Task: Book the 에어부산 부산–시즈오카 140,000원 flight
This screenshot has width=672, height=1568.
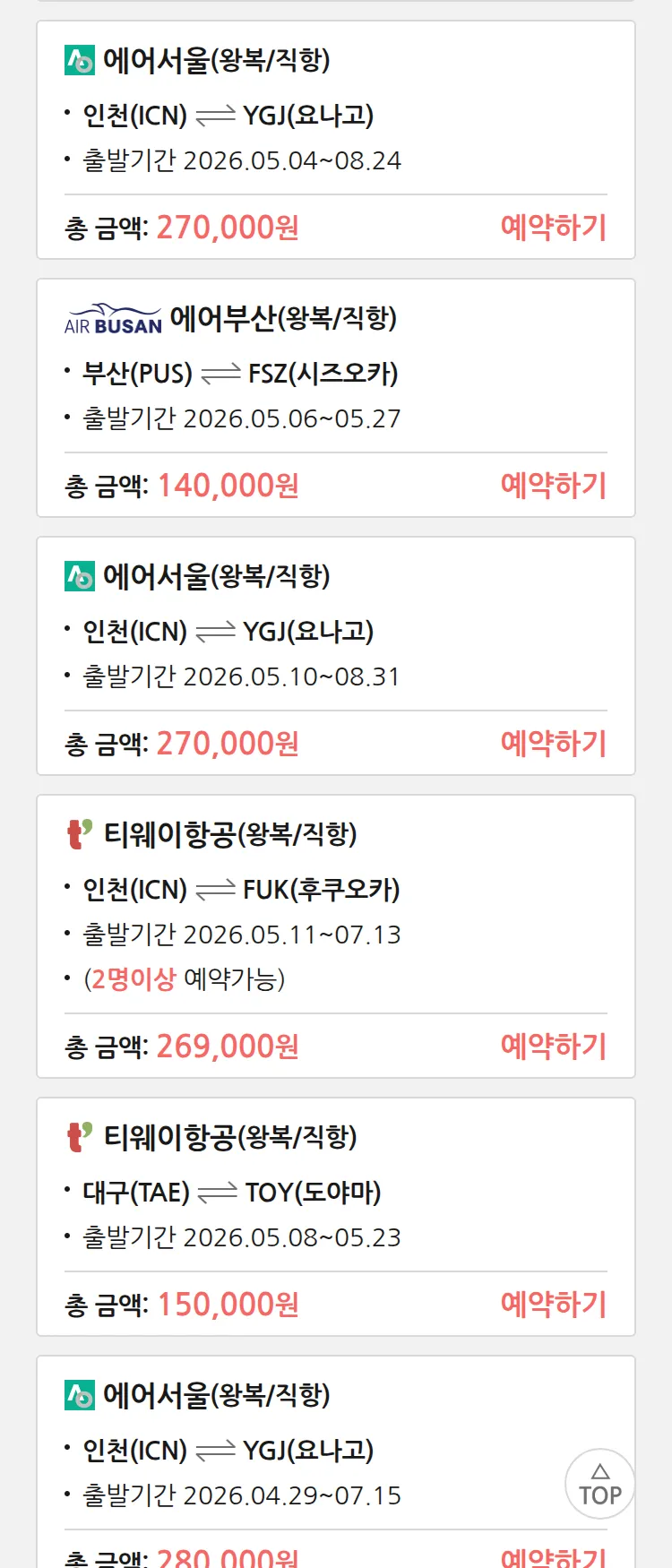Action: tap(553, 486)
